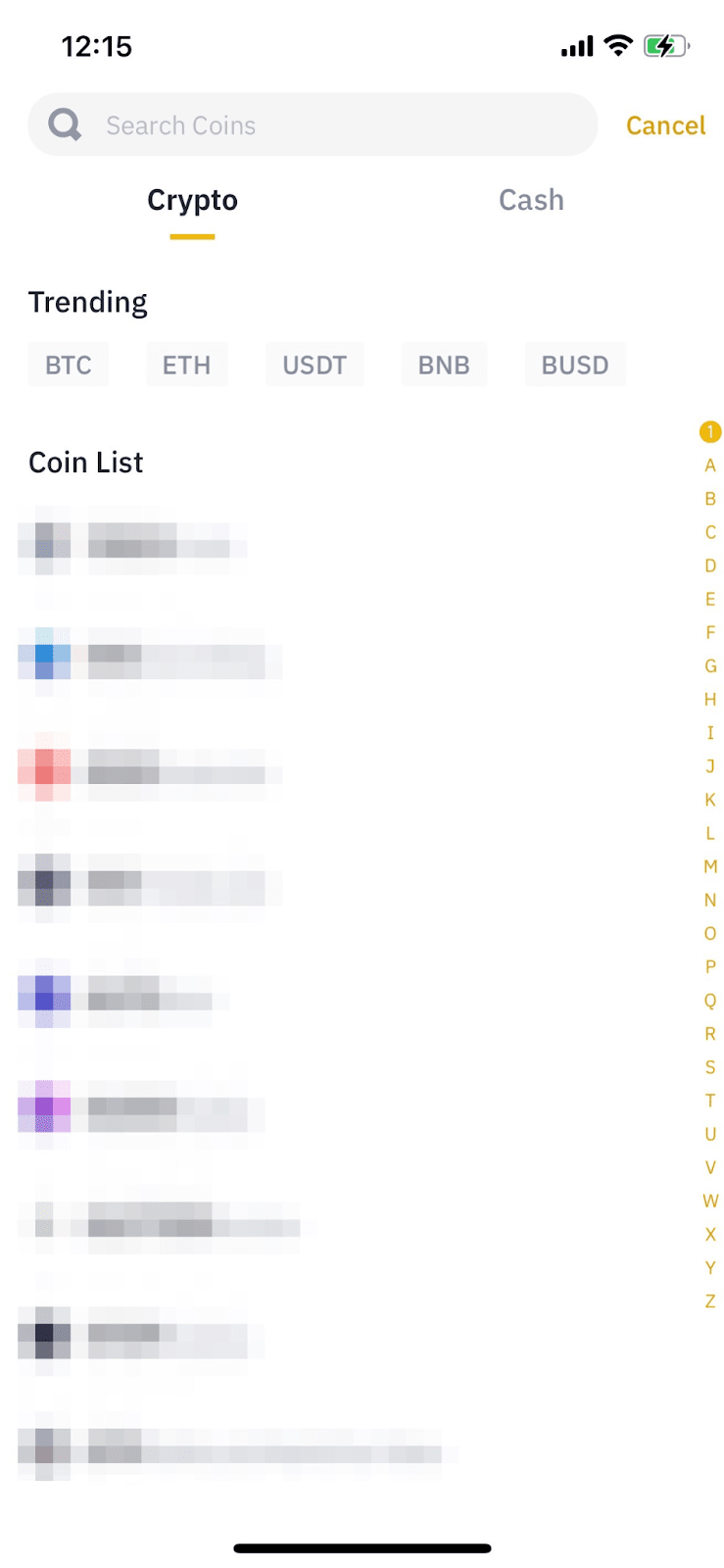Select the Crypto tab
The image size is (724, 1568).
pyautogui.click(x=192, y=200)
